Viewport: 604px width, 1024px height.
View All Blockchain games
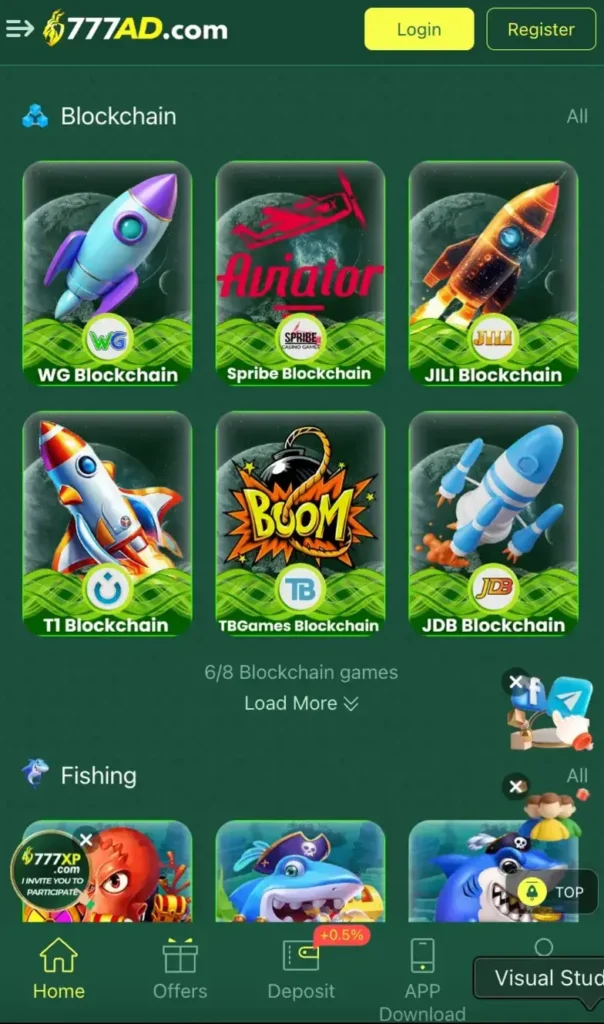point(577,116)
